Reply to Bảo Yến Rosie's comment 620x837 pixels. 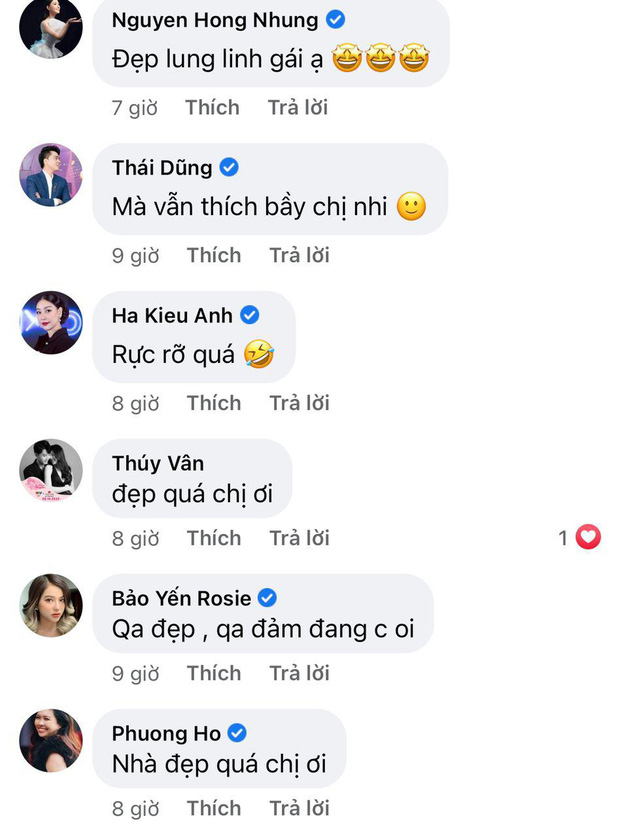(x=299, y=673)
